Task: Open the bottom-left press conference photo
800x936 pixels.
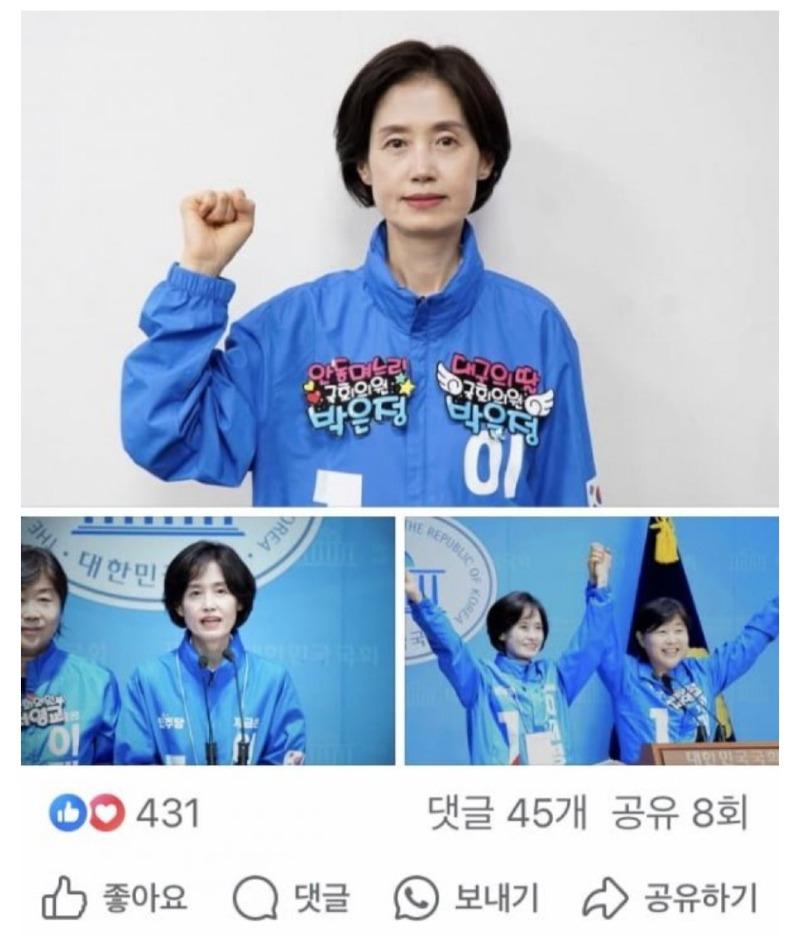Action: pos(208,641)
